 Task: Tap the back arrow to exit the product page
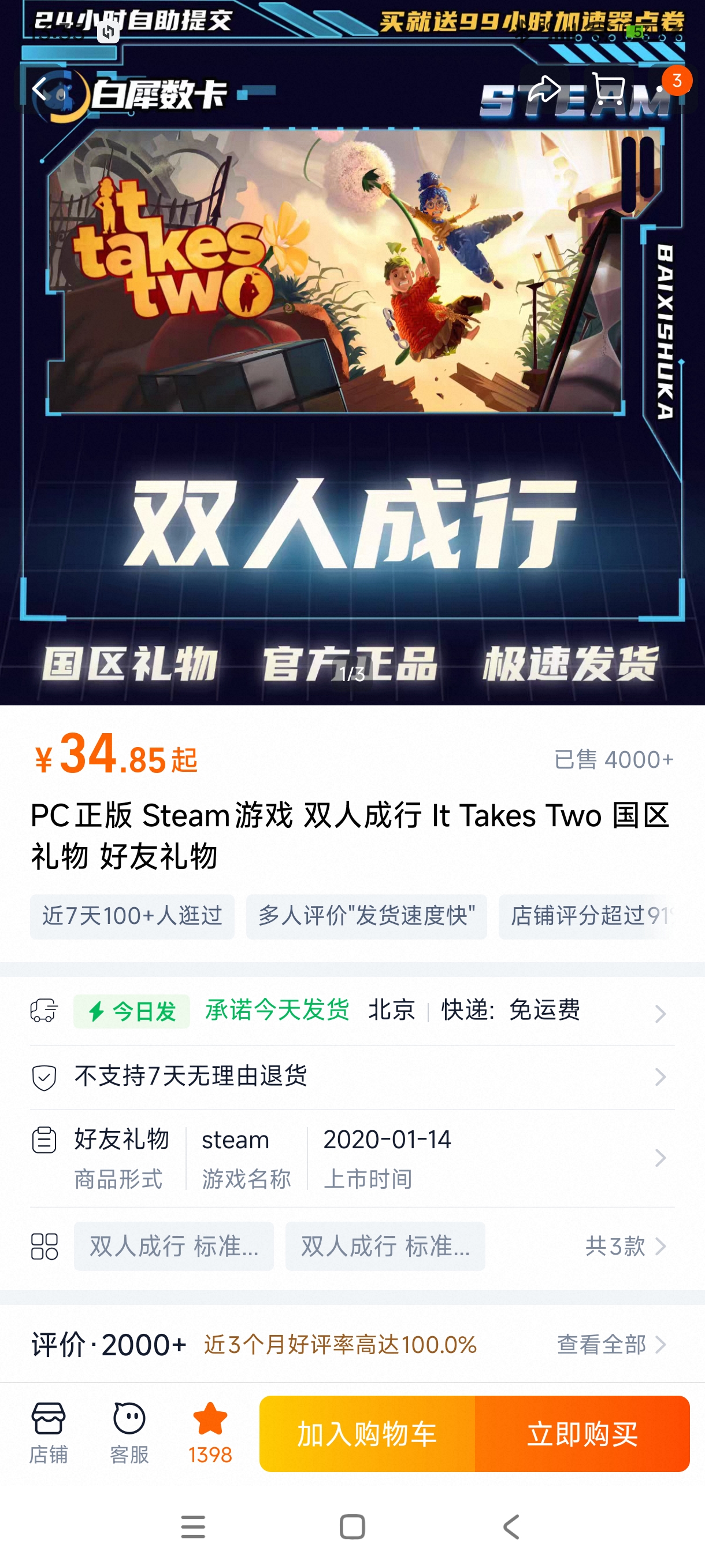pos(39,88)
